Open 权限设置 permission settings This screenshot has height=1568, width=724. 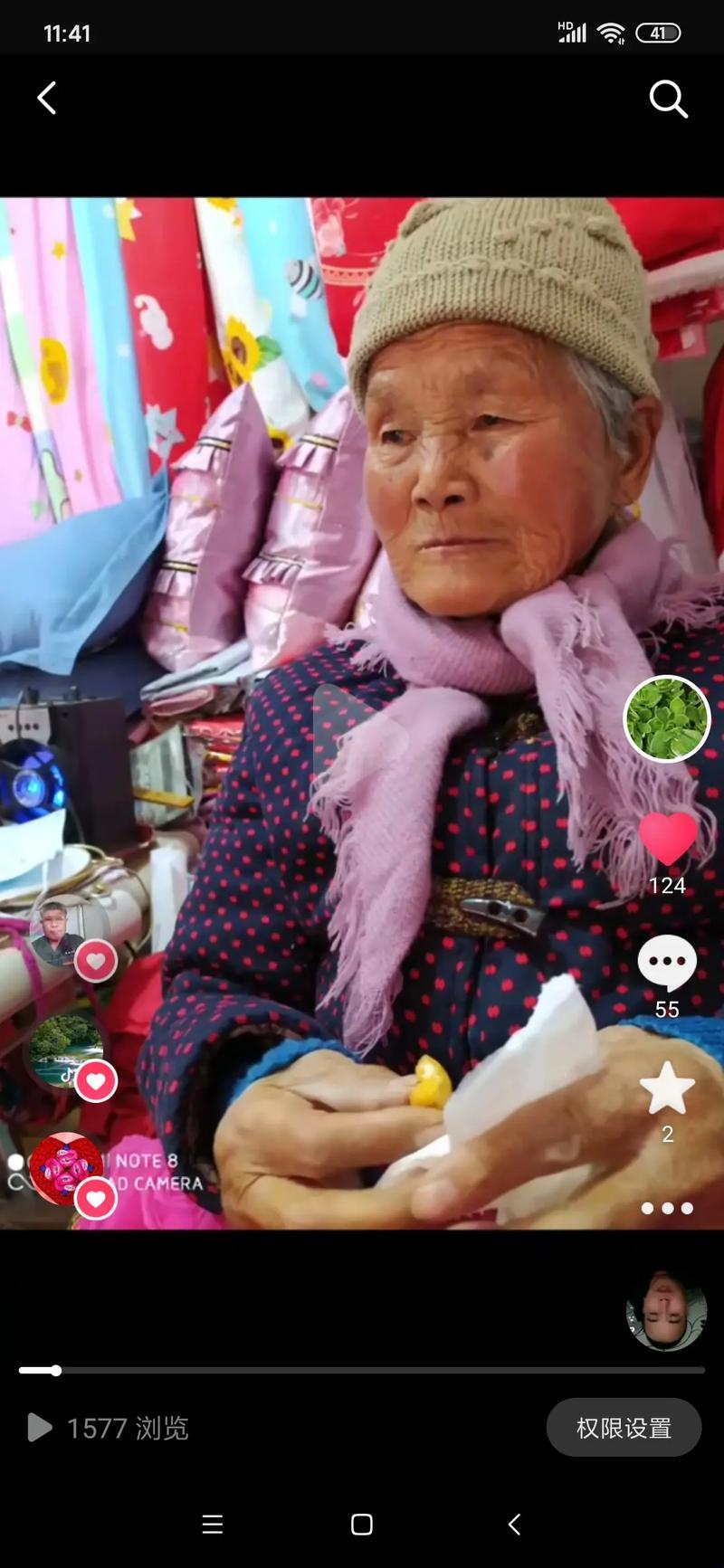624,1428
